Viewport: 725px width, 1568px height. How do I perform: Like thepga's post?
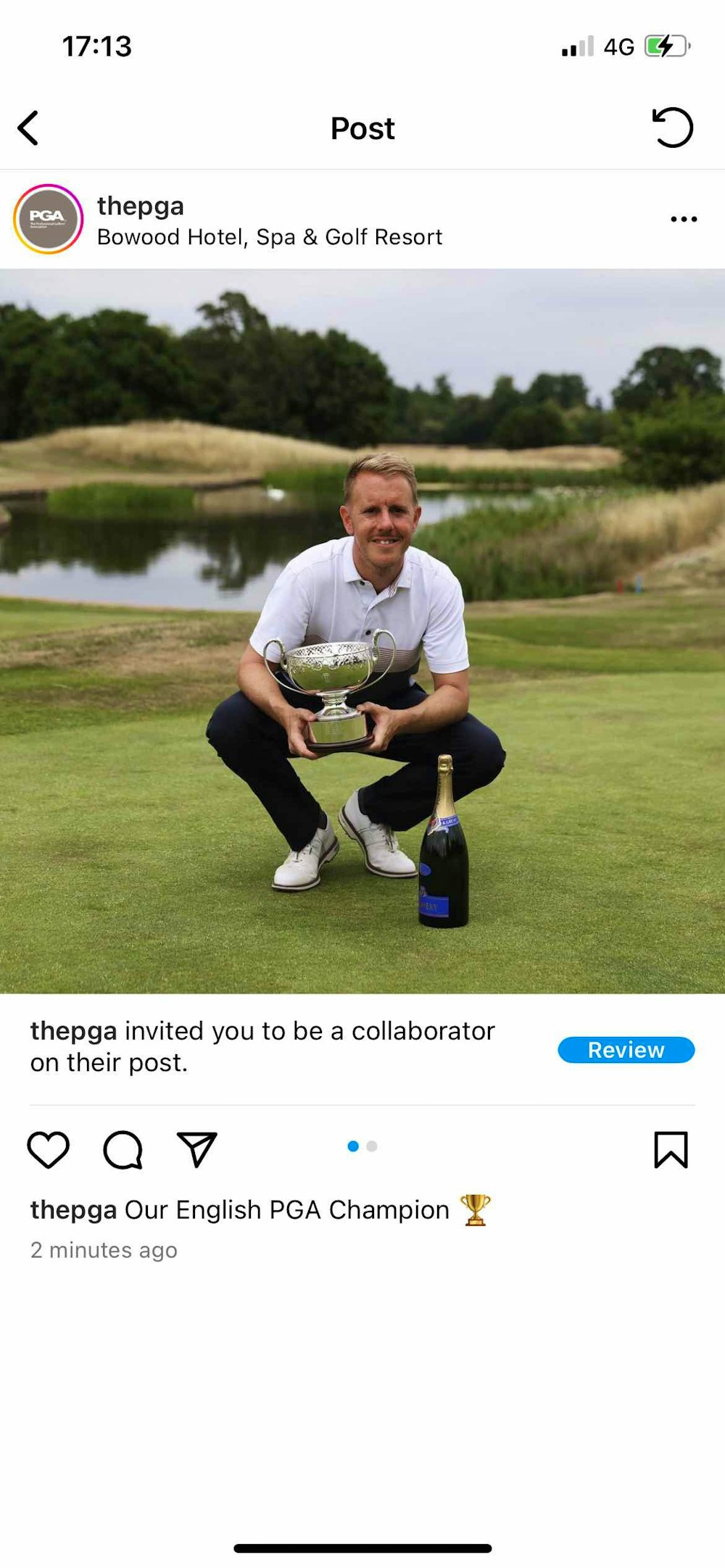(48, 1150)
